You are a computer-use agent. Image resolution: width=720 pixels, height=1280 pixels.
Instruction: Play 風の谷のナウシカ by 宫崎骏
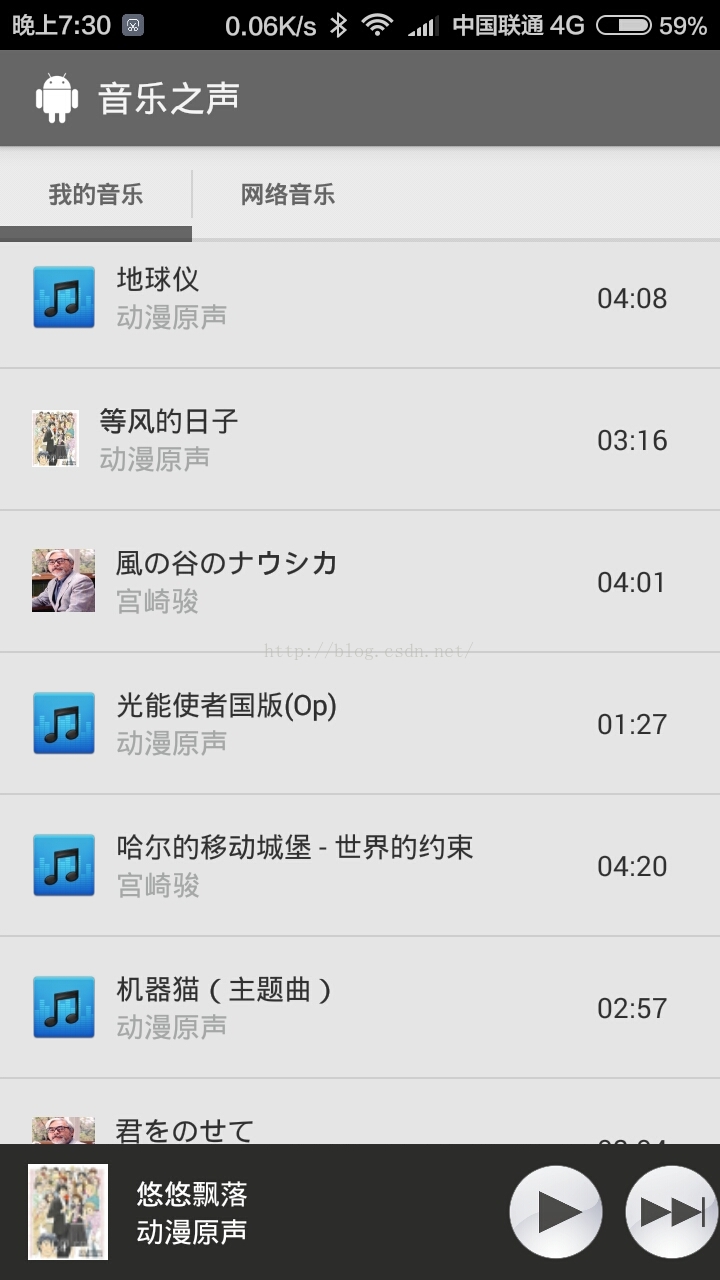coord(360,582)
